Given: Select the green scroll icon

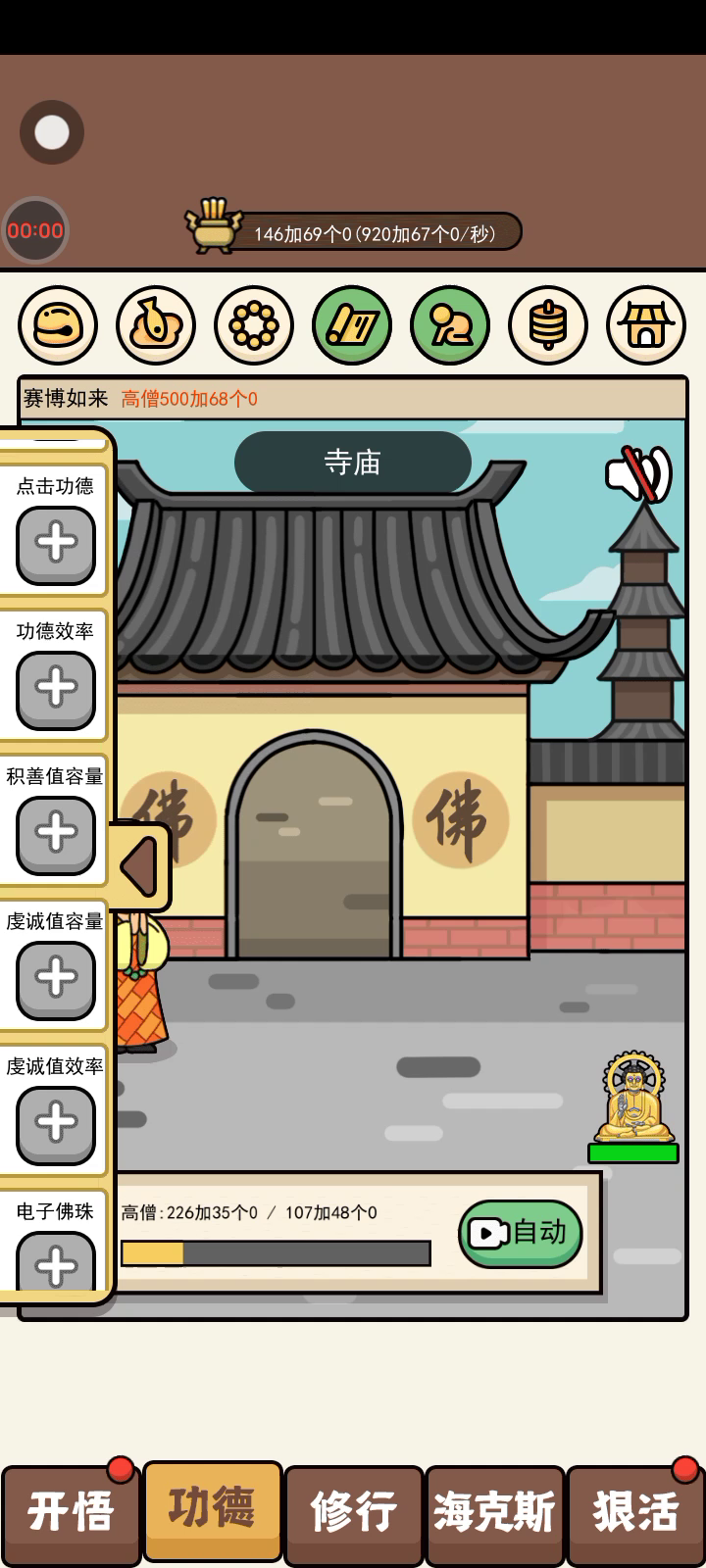Looking at the screenshot, I should [x=352, y=325].
